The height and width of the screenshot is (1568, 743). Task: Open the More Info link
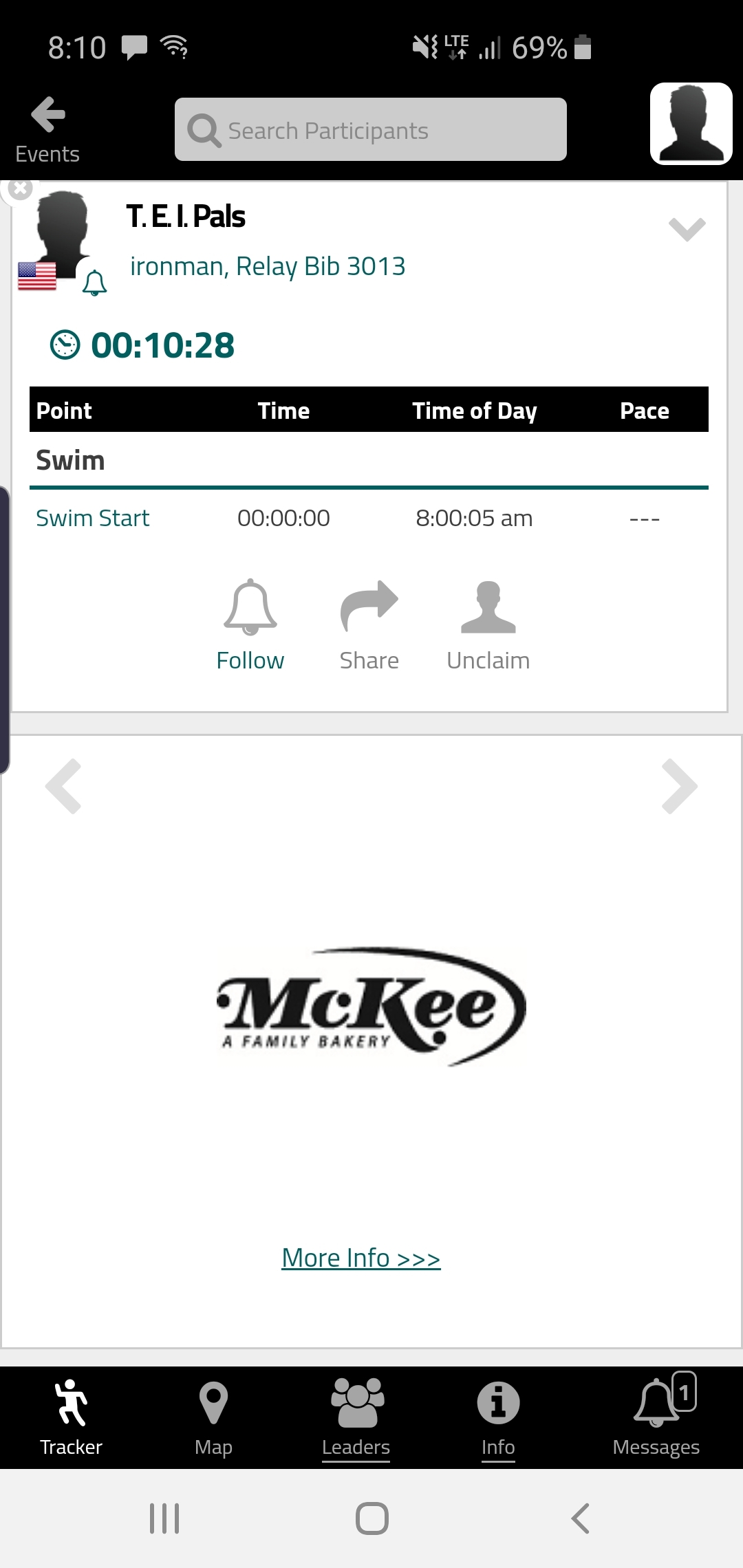pyautogui.click(x=361, y=1258)
